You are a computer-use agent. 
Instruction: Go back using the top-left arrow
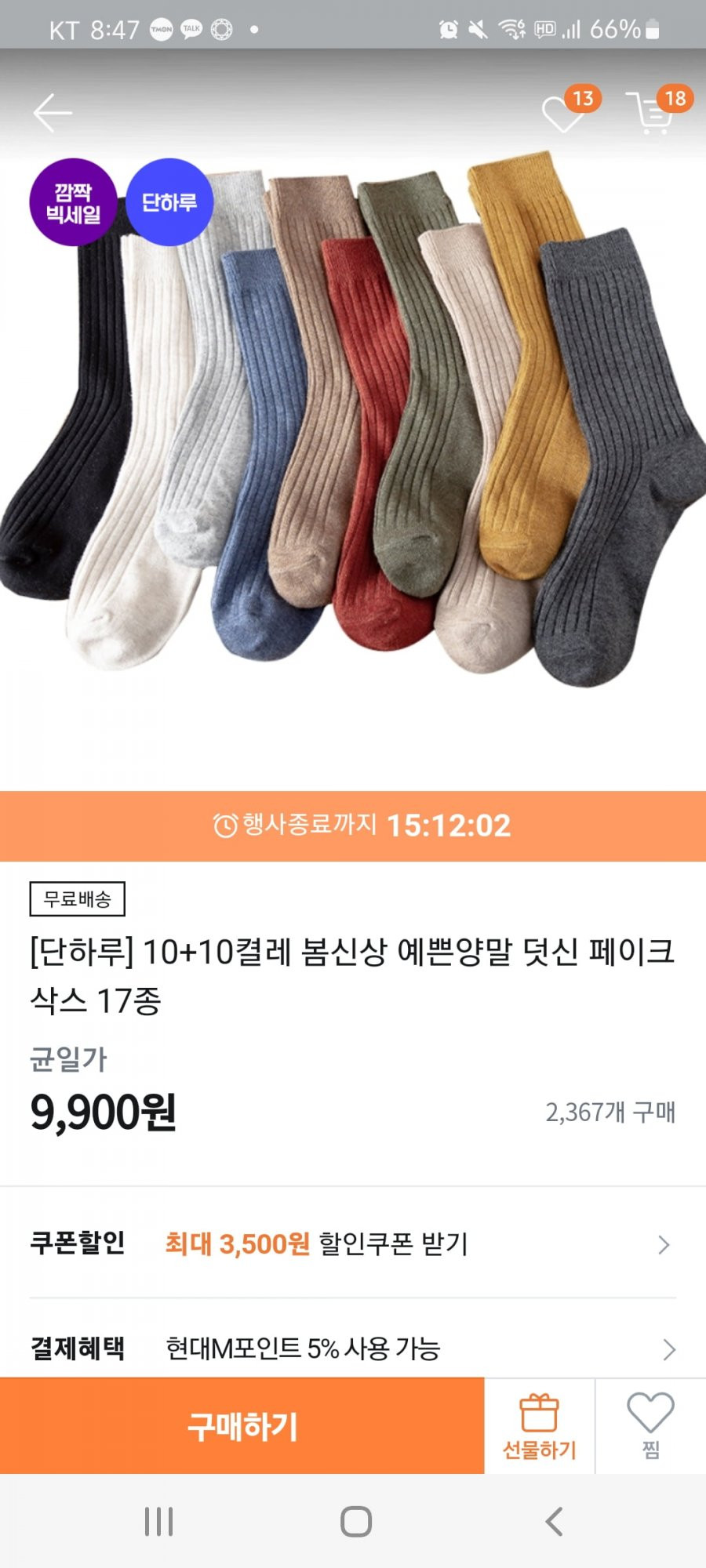pyautogui.click(x=53, y=114)
